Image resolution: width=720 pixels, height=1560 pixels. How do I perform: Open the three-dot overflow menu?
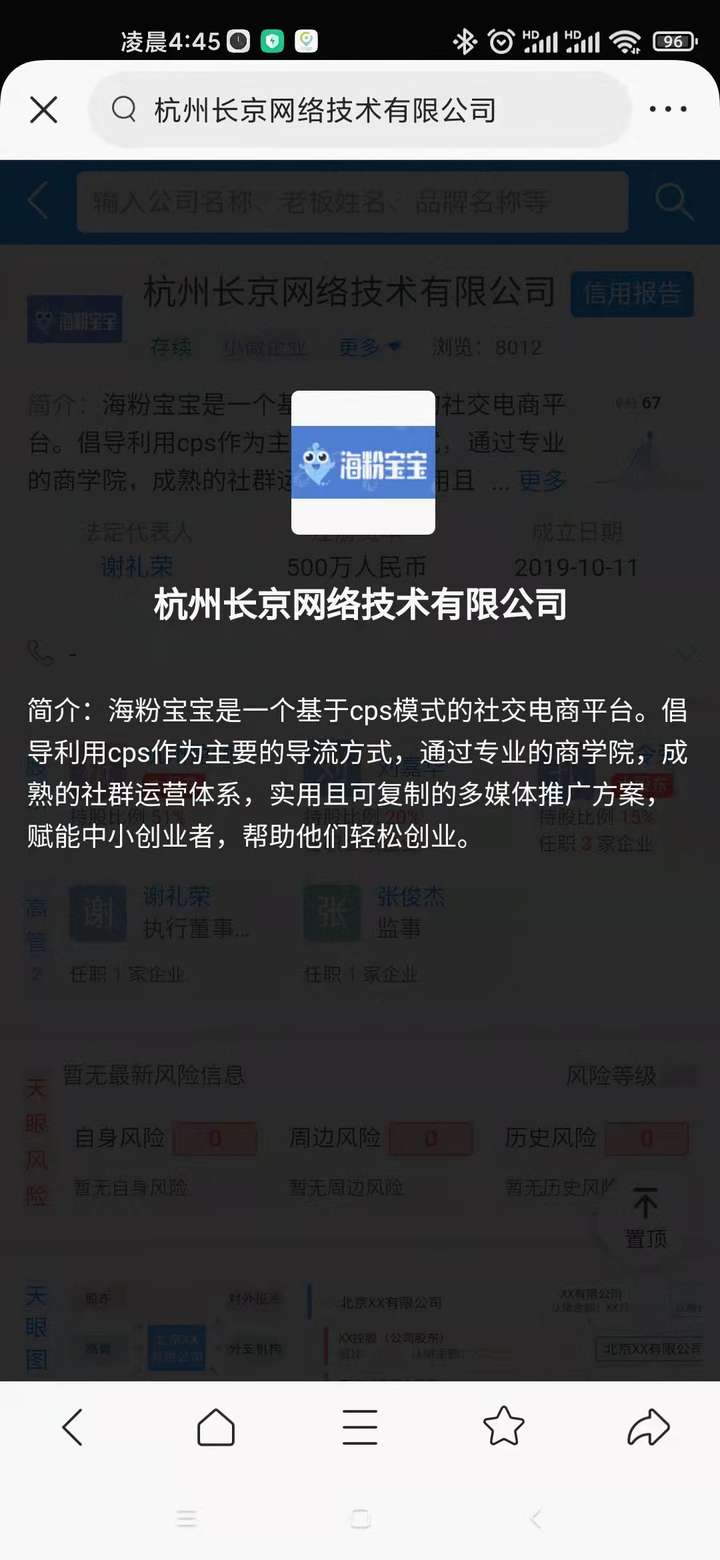tap(668, 110)
